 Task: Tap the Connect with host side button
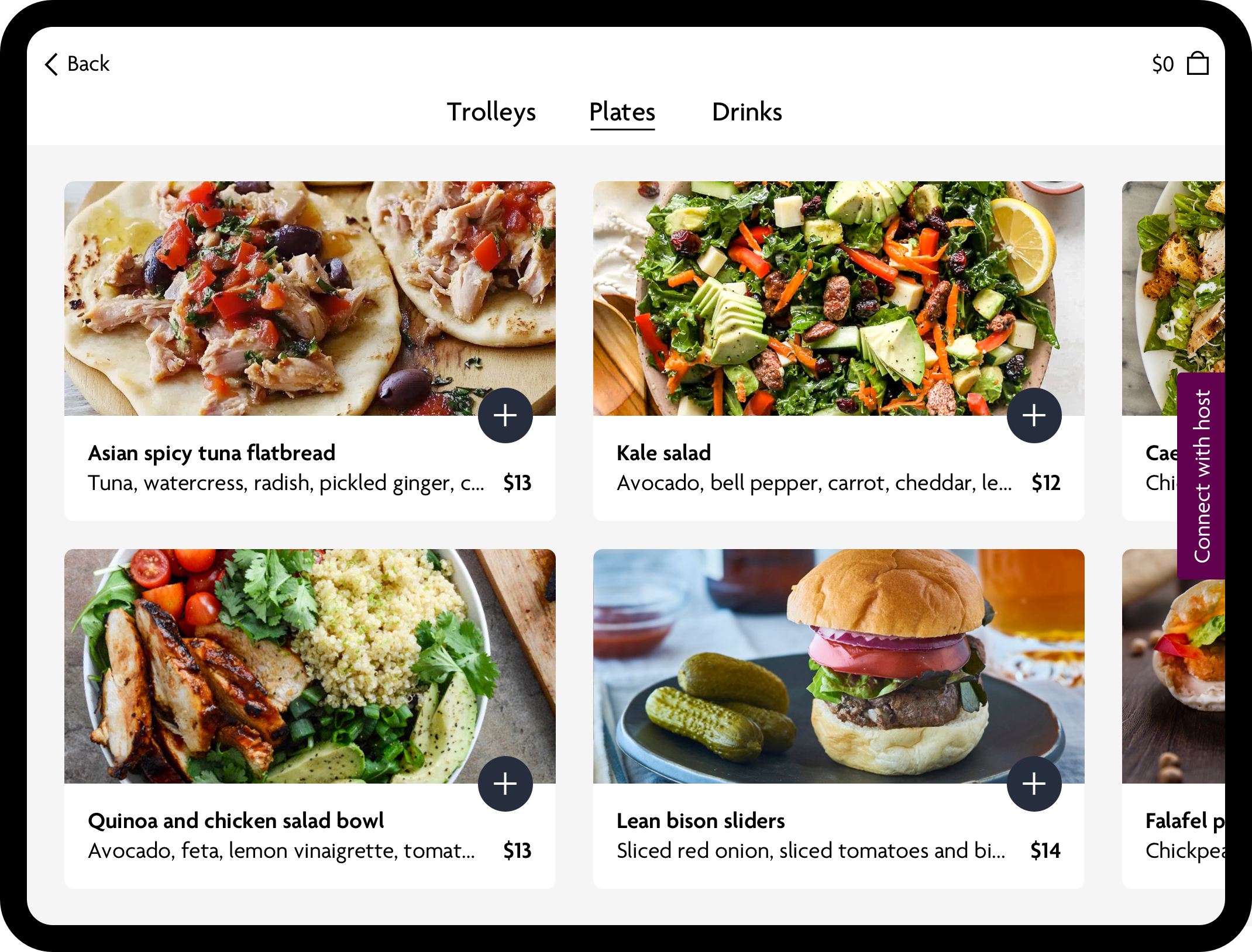point(1201,476)
